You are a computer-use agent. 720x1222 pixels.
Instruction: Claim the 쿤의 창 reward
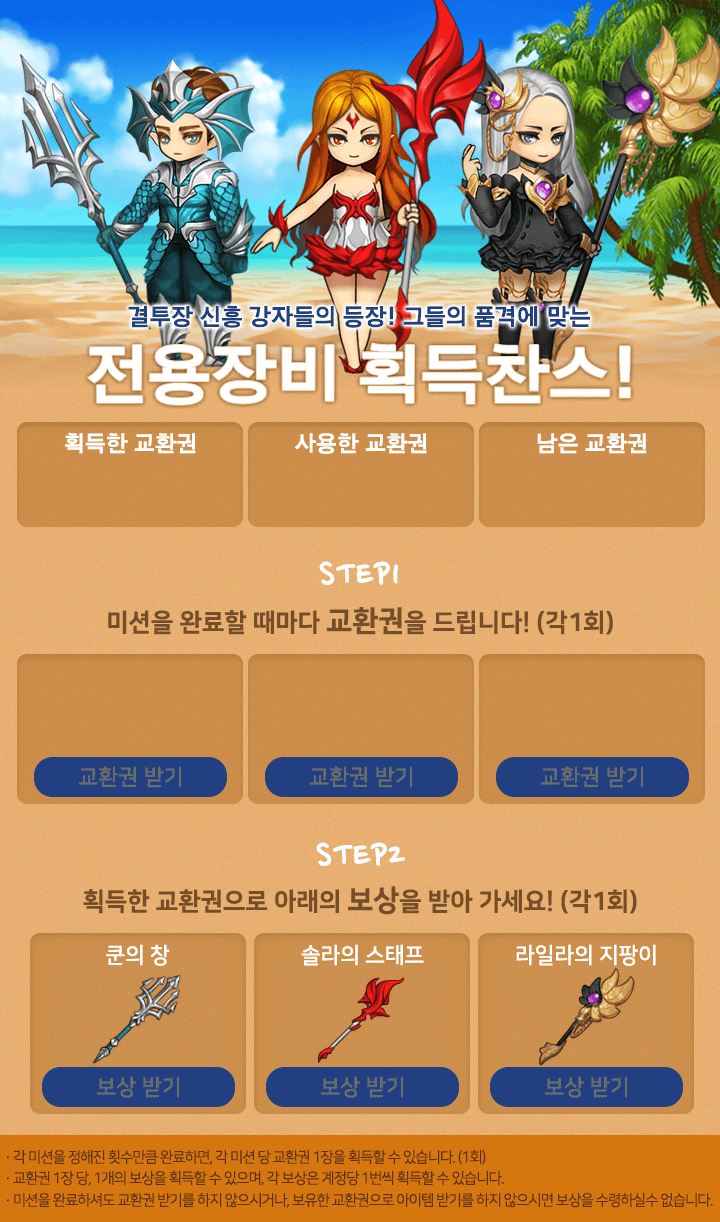coord(138,1087)
